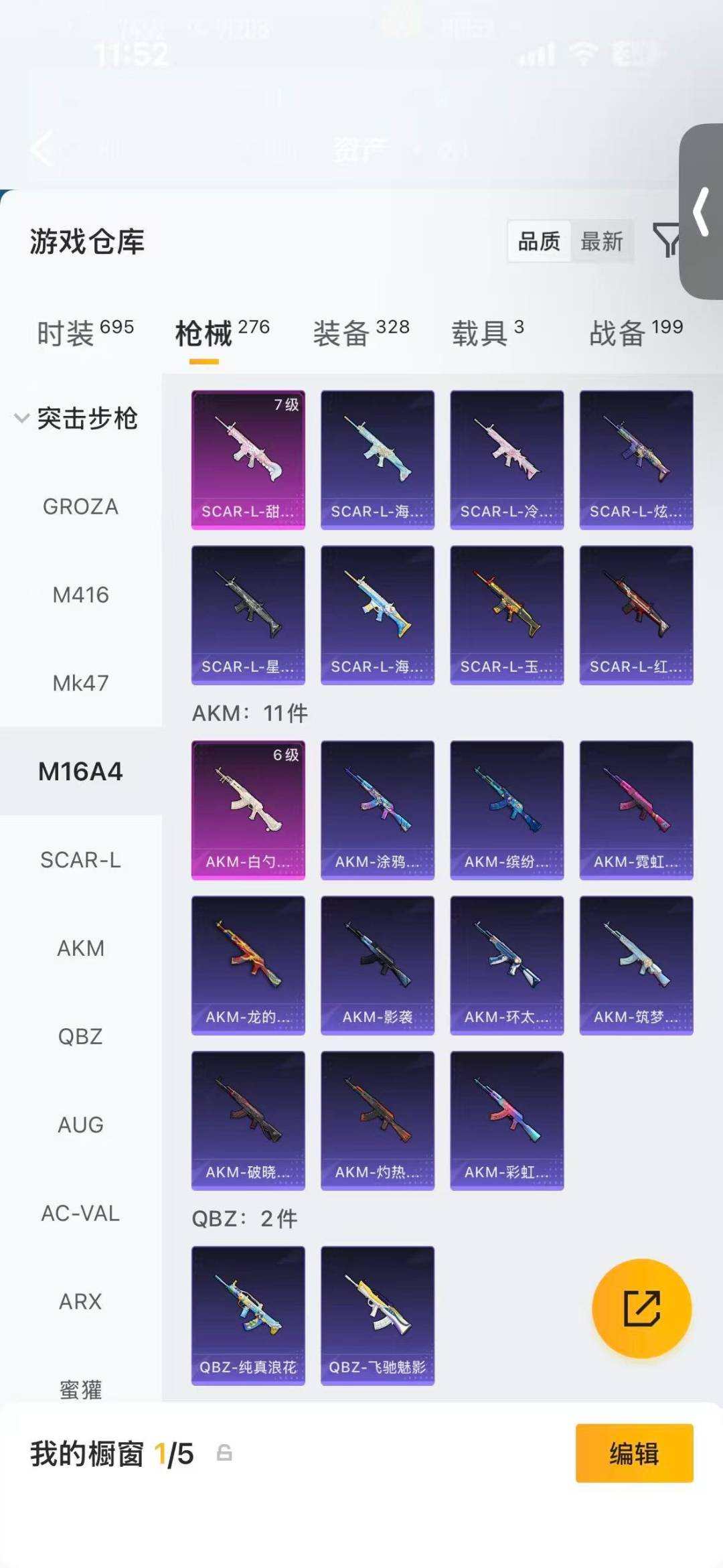Select M416 in the weapon list
Viewport: 723px width, 1568px height.
click(x=80, y=595)
